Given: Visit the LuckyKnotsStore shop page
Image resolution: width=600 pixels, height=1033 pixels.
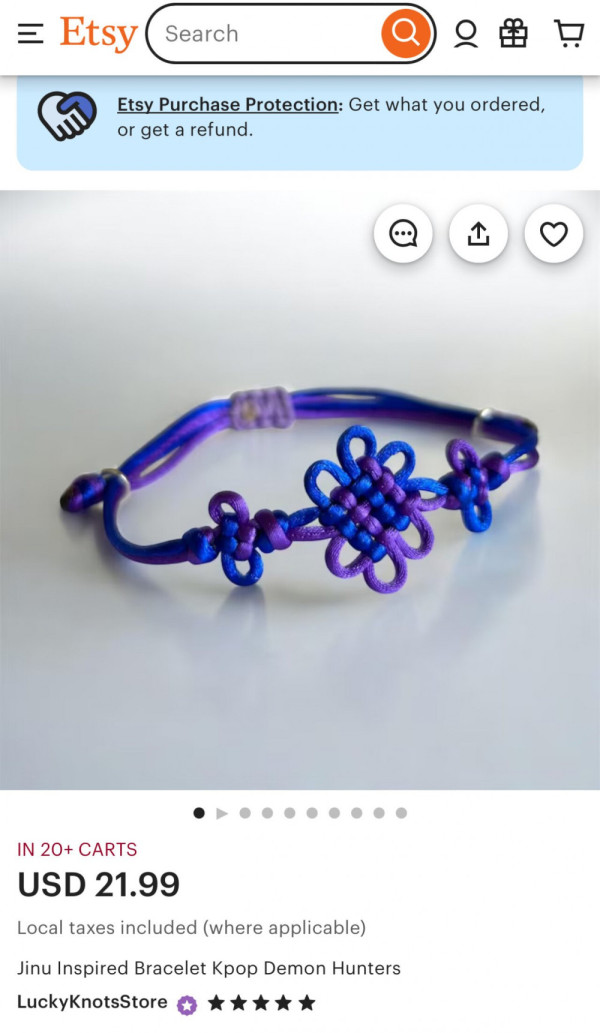Looking at the screenshot, I should tap(92, 1002).
